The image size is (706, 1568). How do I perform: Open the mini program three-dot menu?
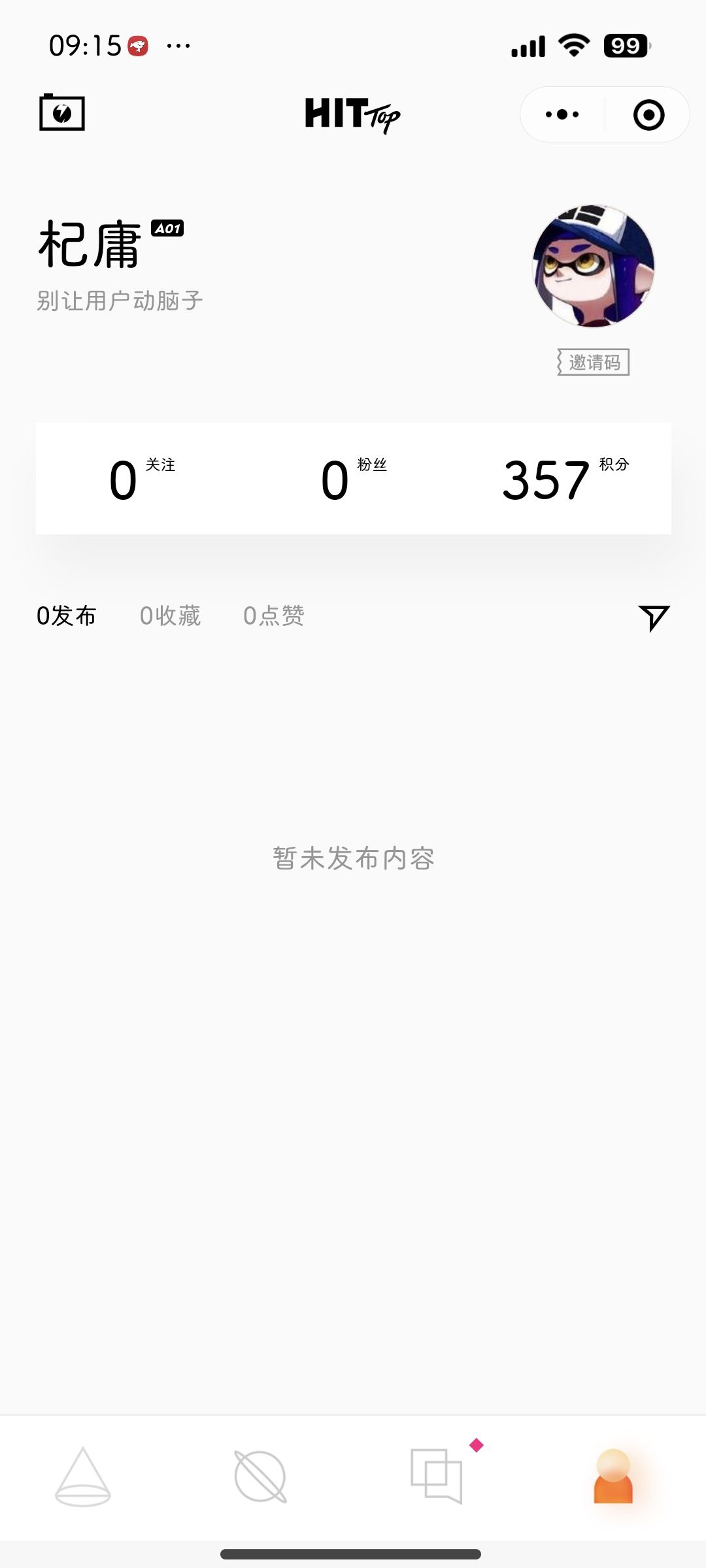pos(562,114)
